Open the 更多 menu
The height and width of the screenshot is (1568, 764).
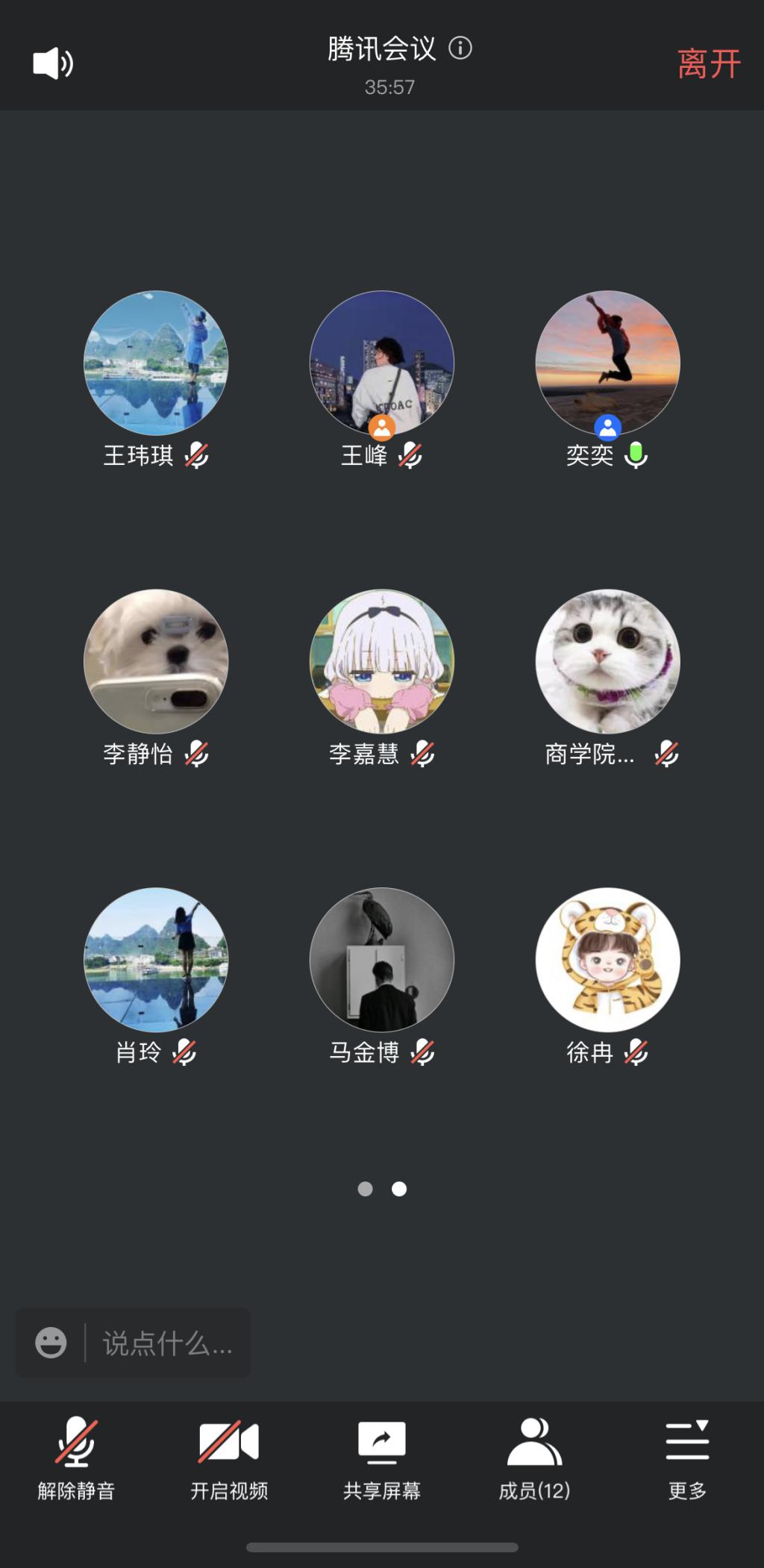click(687, 1459)
